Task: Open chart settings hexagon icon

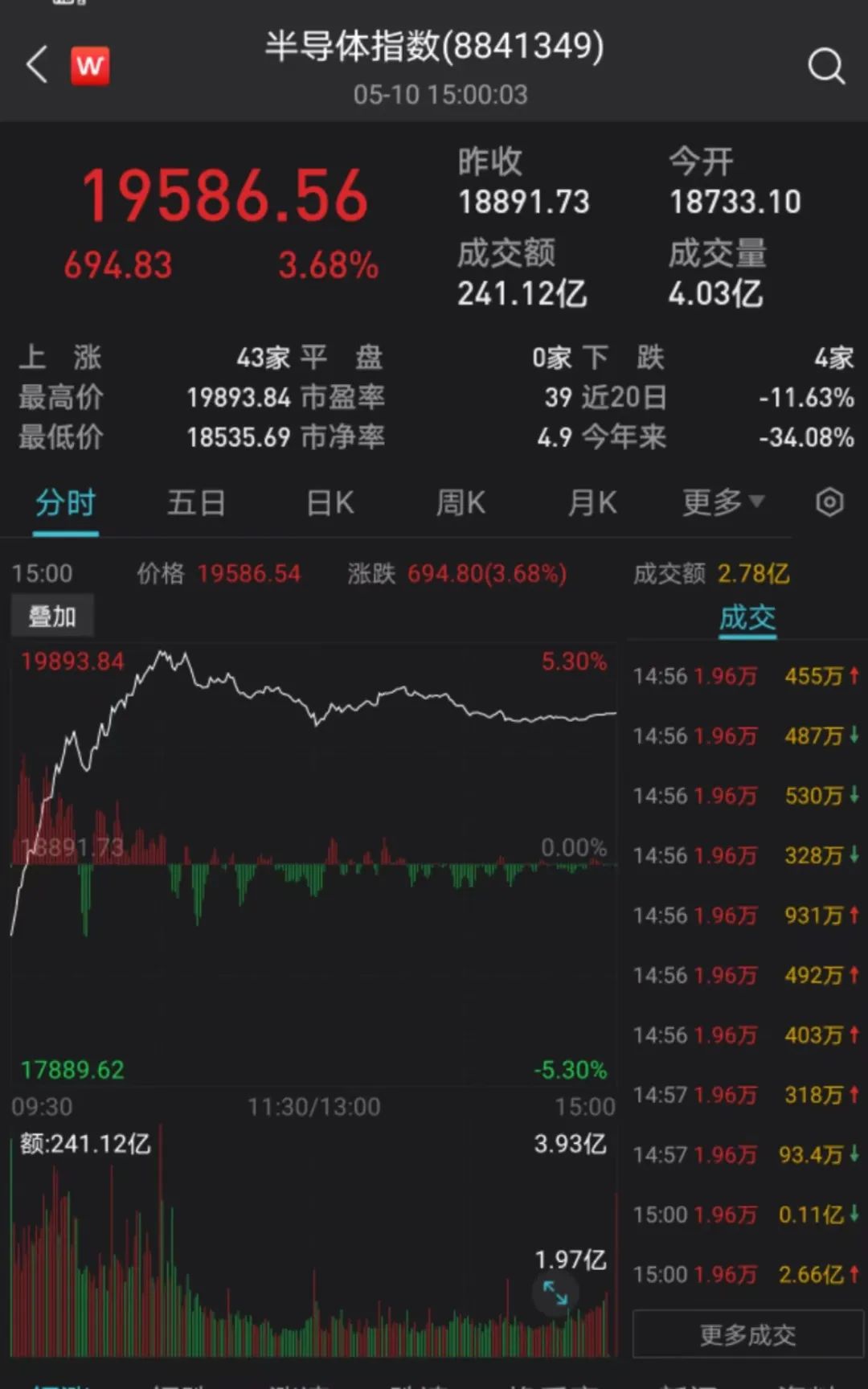Action: coord(829,503)
